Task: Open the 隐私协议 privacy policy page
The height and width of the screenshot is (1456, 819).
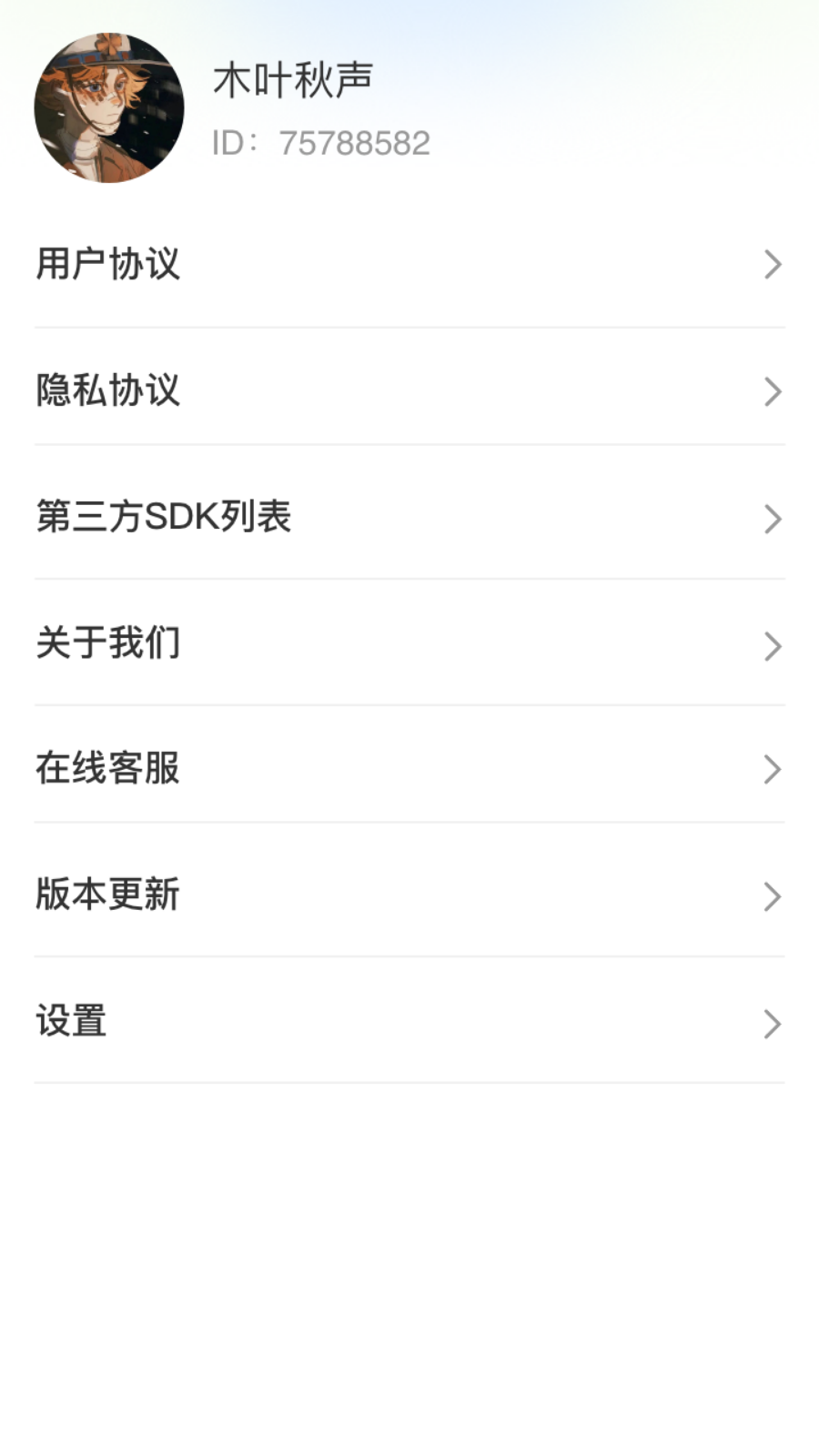Action: (x=109, y=391)
